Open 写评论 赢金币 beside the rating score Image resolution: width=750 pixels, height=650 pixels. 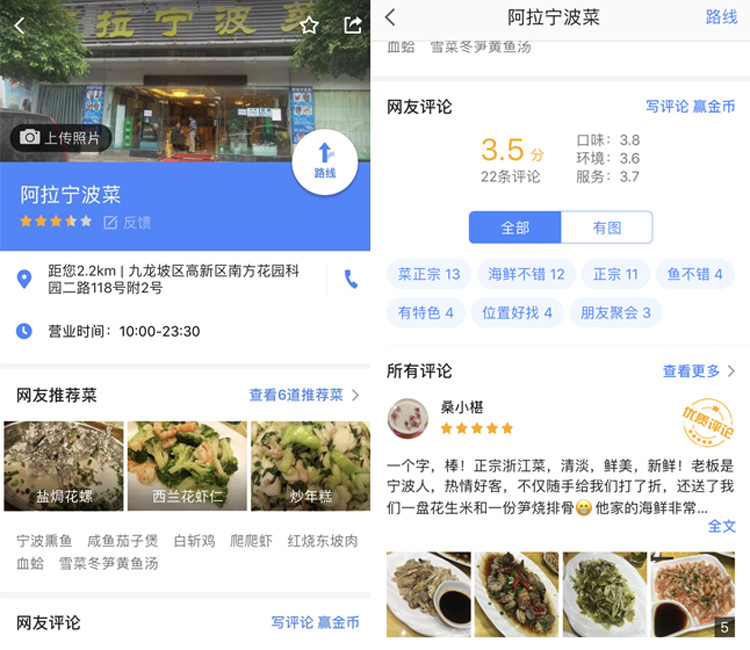[690, 107]
